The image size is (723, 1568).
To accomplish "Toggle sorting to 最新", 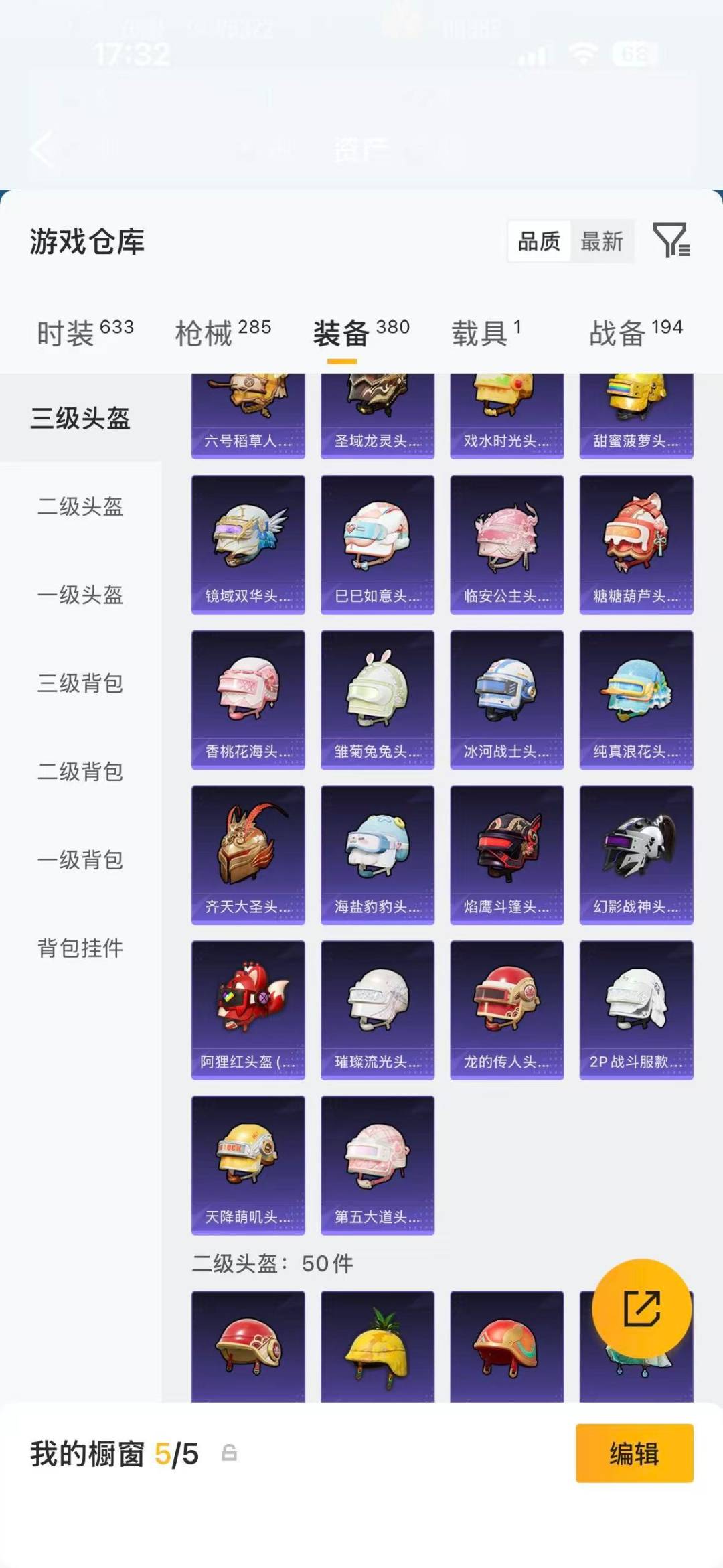I will click(602, 242).
